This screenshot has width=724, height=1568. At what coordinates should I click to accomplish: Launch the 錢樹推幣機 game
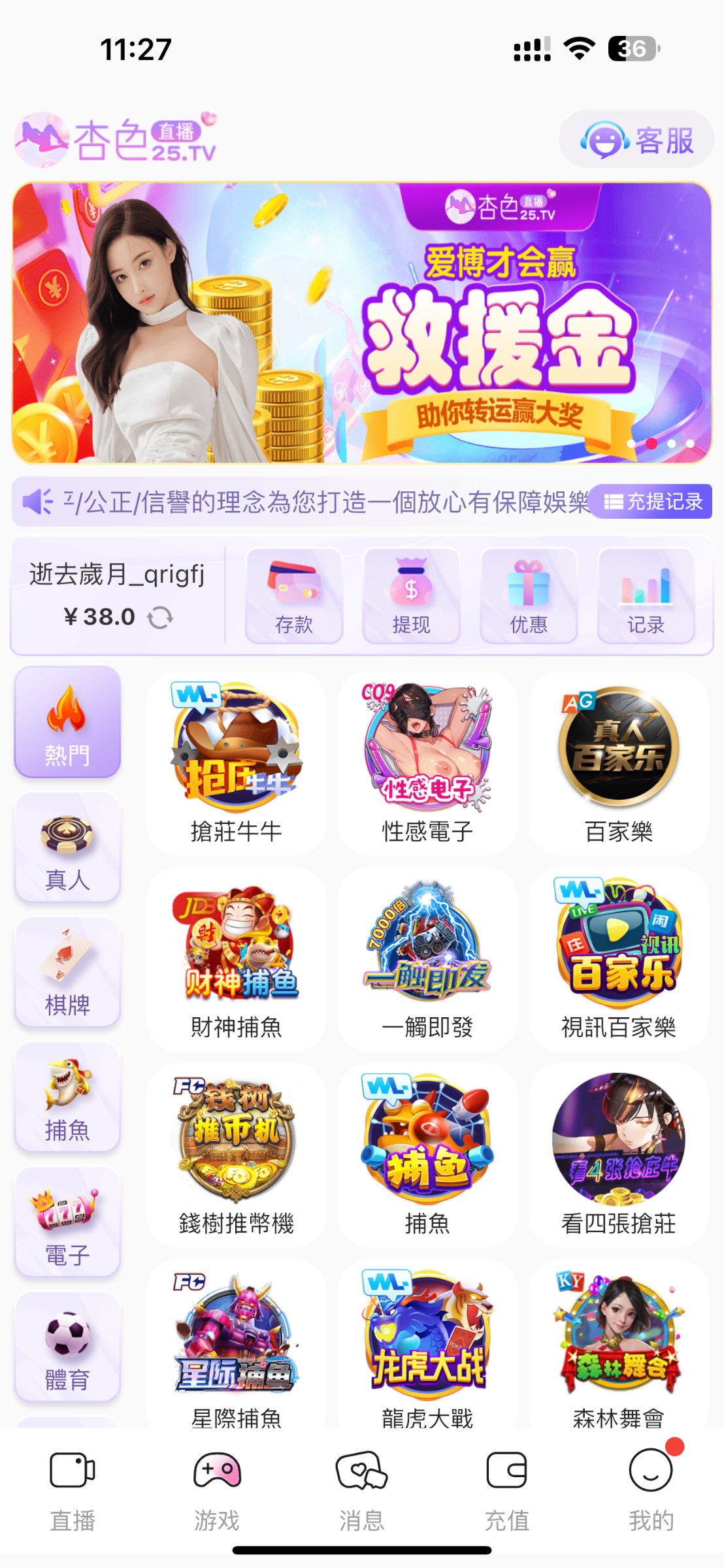click(236, 1155)
